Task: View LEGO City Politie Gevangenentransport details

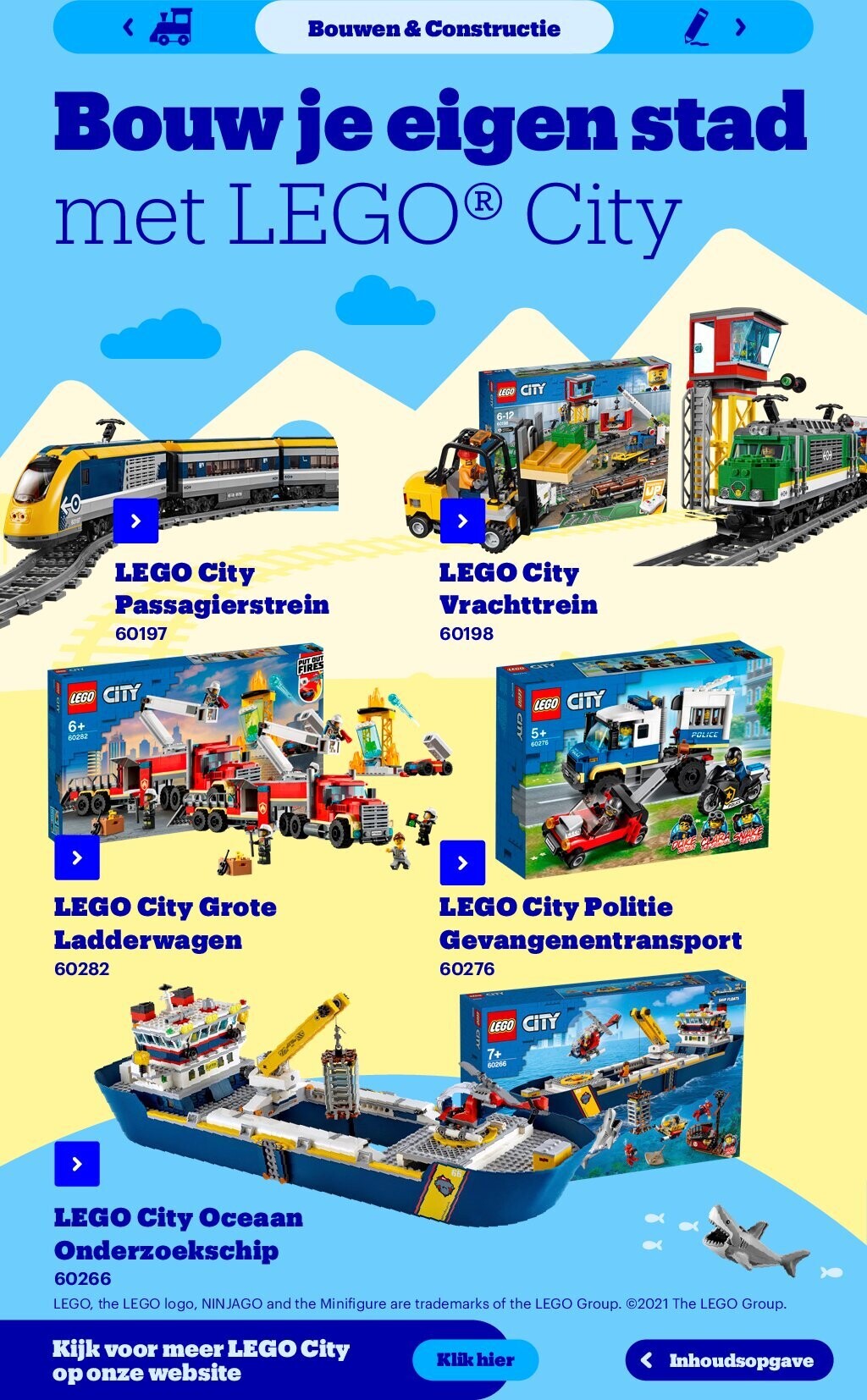Action: [x=462, y=863]
